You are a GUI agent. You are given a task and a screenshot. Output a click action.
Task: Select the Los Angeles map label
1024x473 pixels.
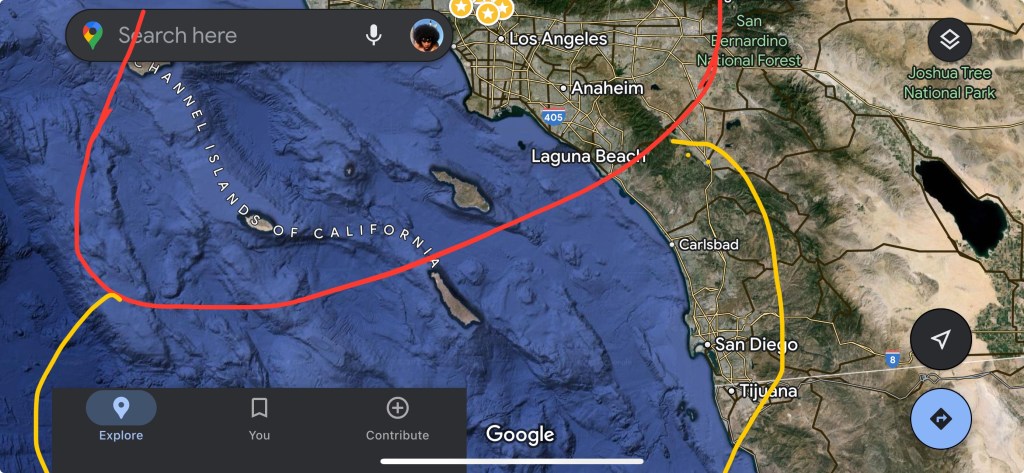click(557, 39)
